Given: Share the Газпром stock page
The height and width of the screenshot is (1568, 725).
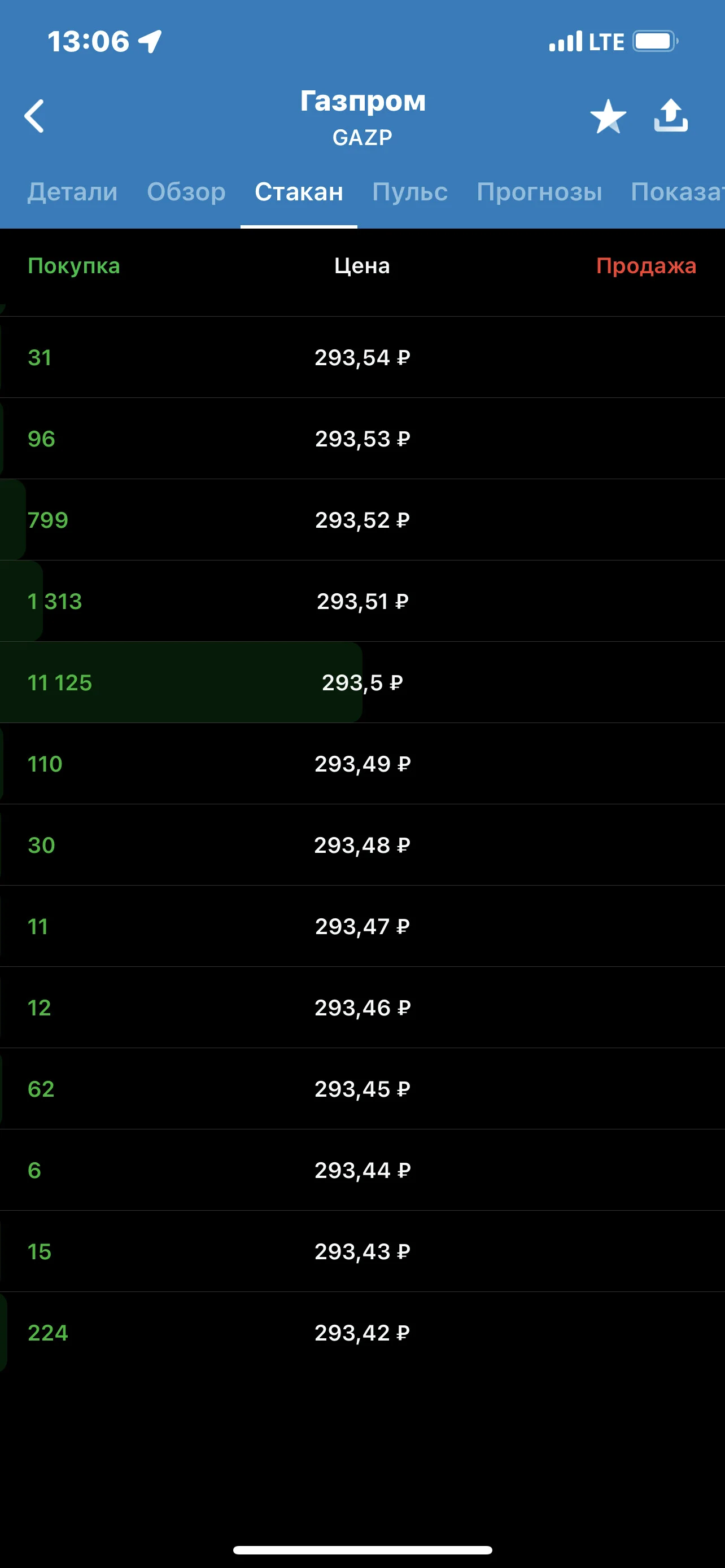Looking at the screenshot, I should [x=671, y=115].
